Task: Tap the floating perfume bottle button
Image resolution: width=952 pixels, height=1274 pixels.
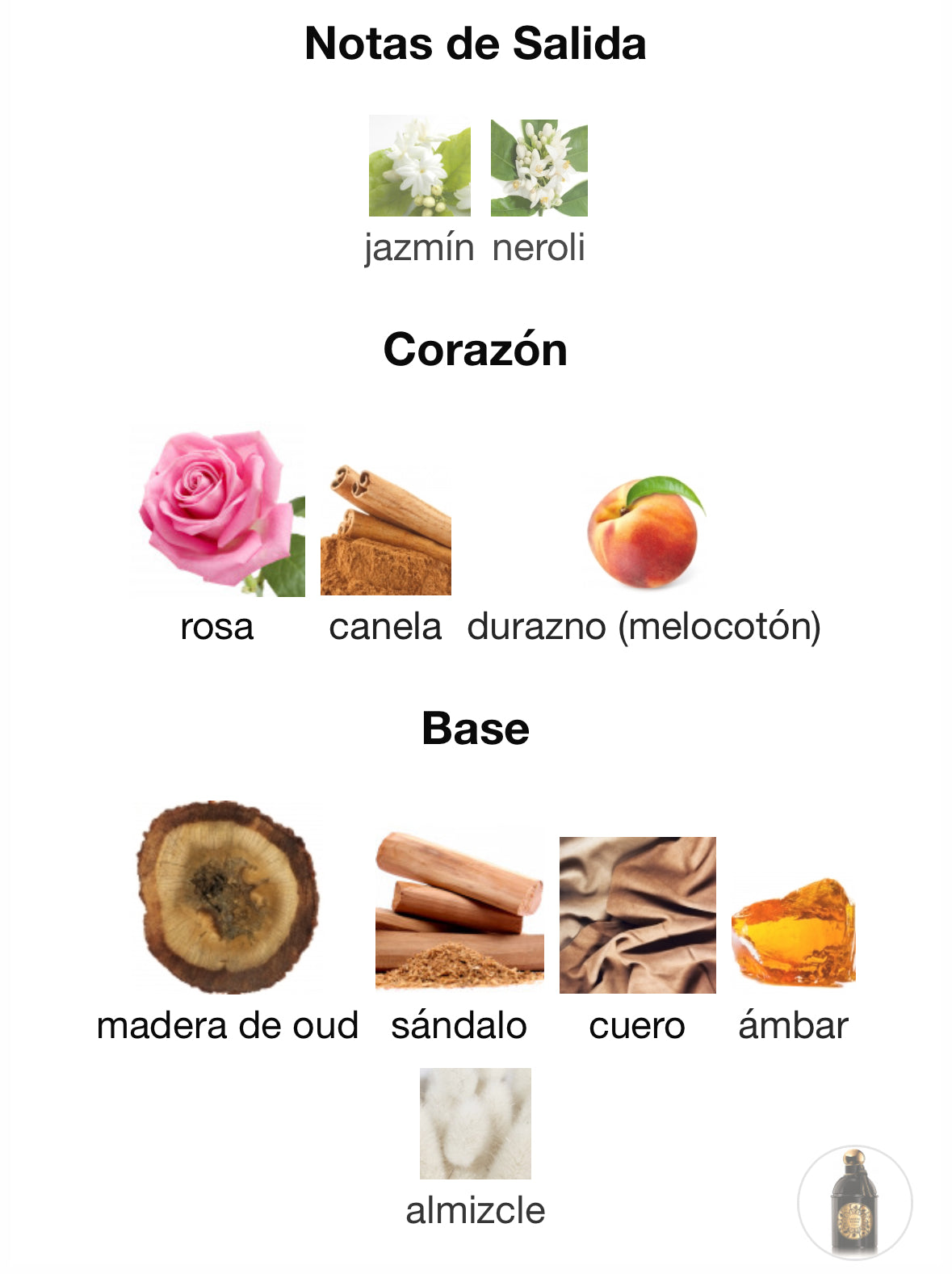Action: point(854,1202)
